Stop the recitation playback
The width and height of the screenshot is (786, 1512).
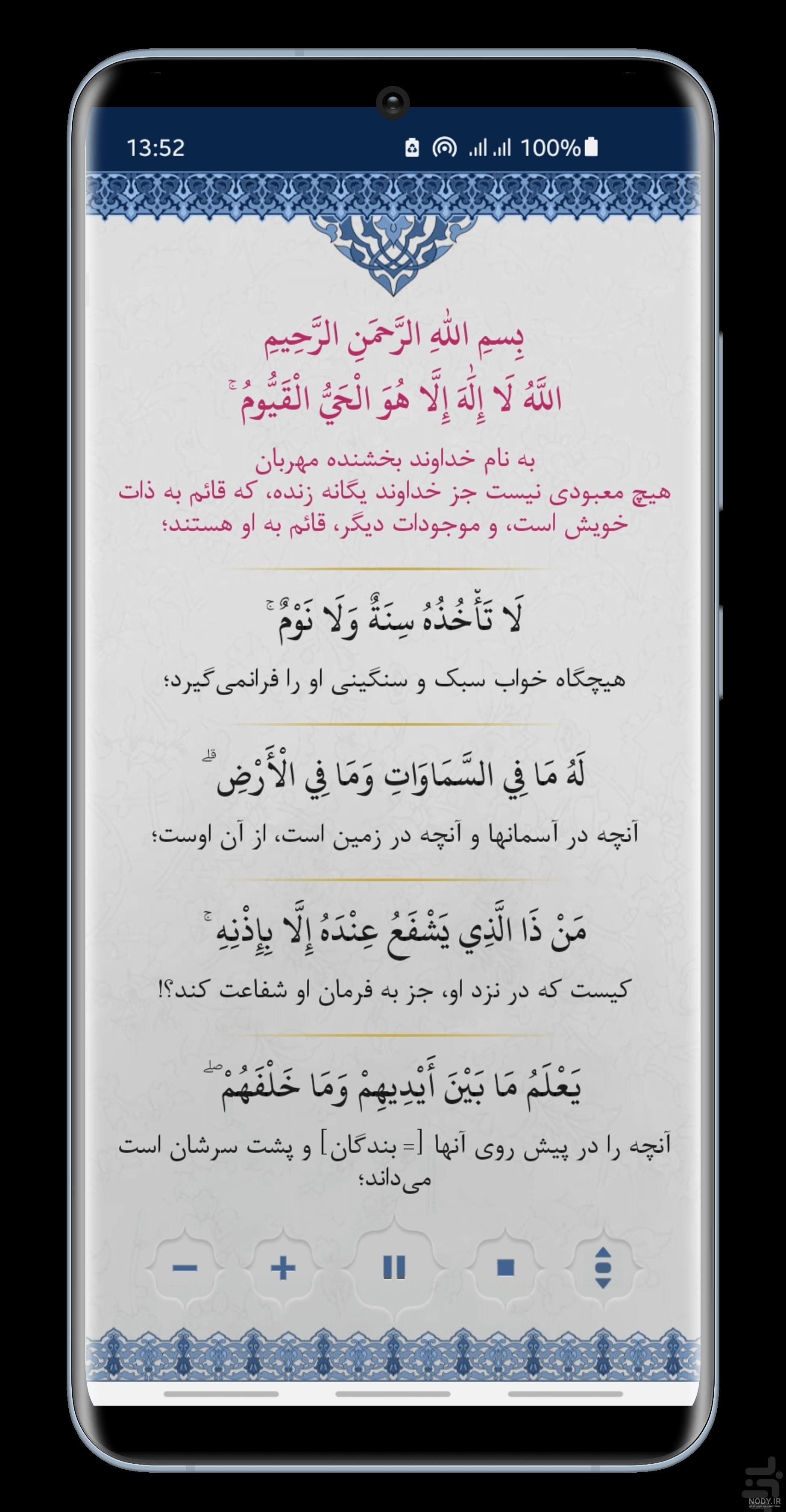[x=505, y=1267]
